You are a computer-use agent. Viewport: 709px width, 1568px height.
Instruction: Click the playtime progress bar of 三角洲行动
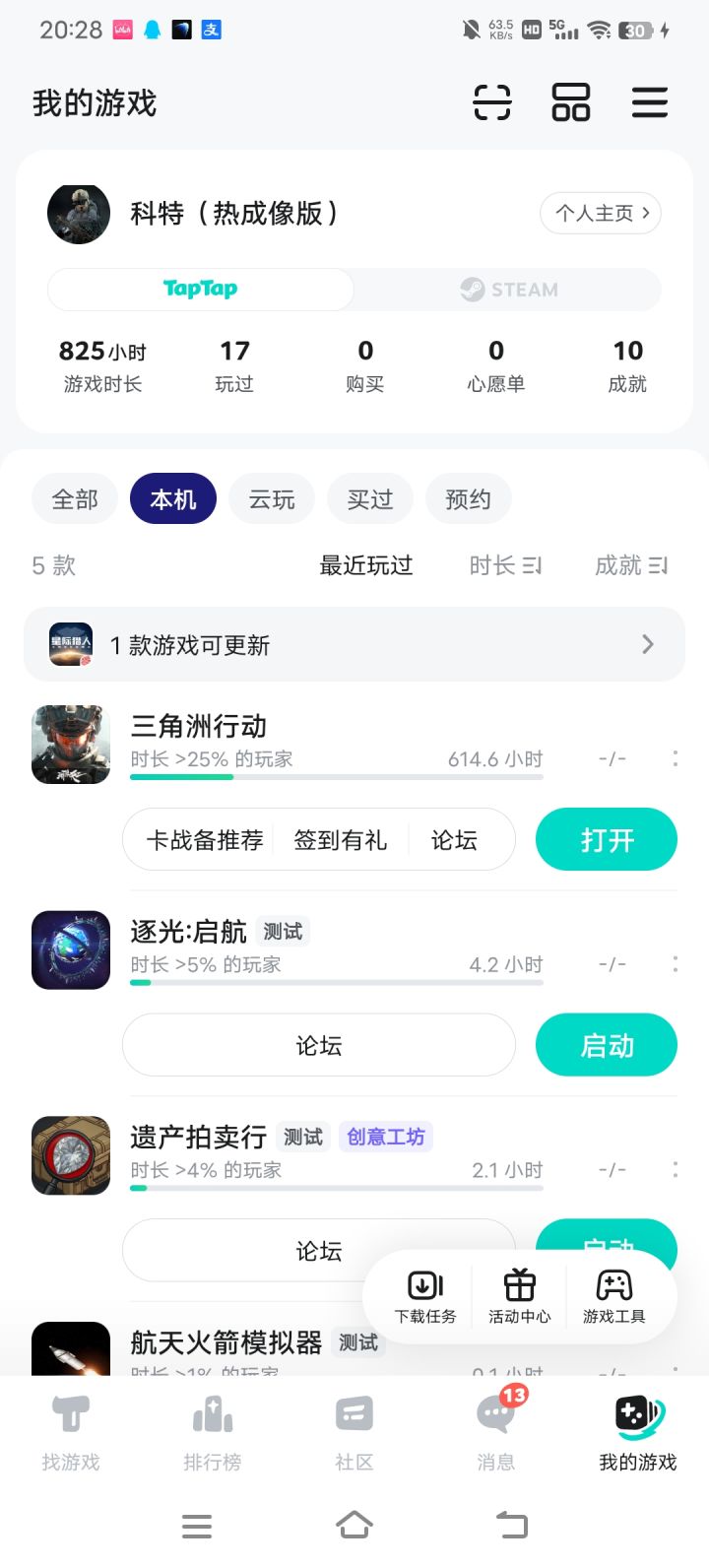pyautogui.click(x=336, y=777)
